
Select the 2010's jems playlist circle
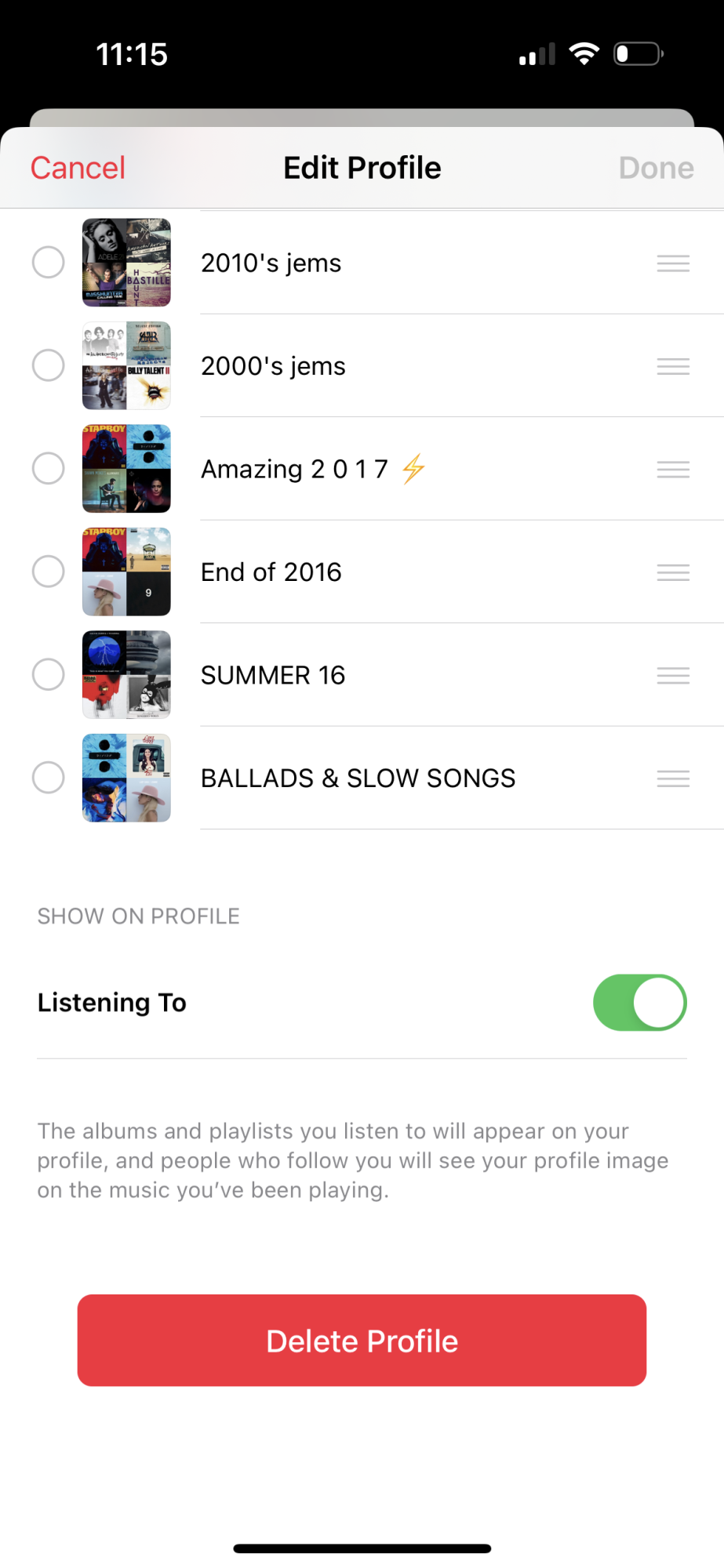49,263
